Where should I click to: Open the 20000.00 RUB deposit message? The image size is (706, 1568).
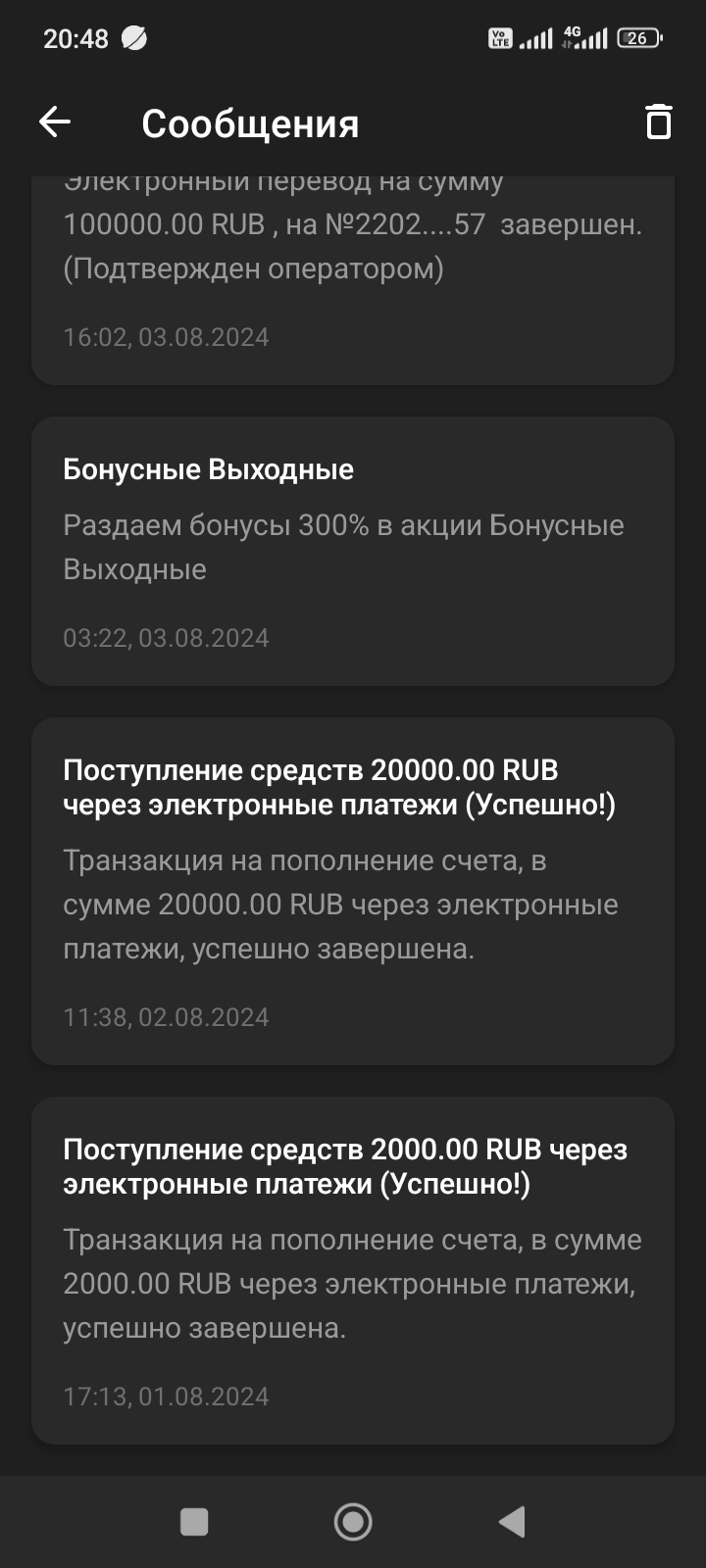[353, 891]
